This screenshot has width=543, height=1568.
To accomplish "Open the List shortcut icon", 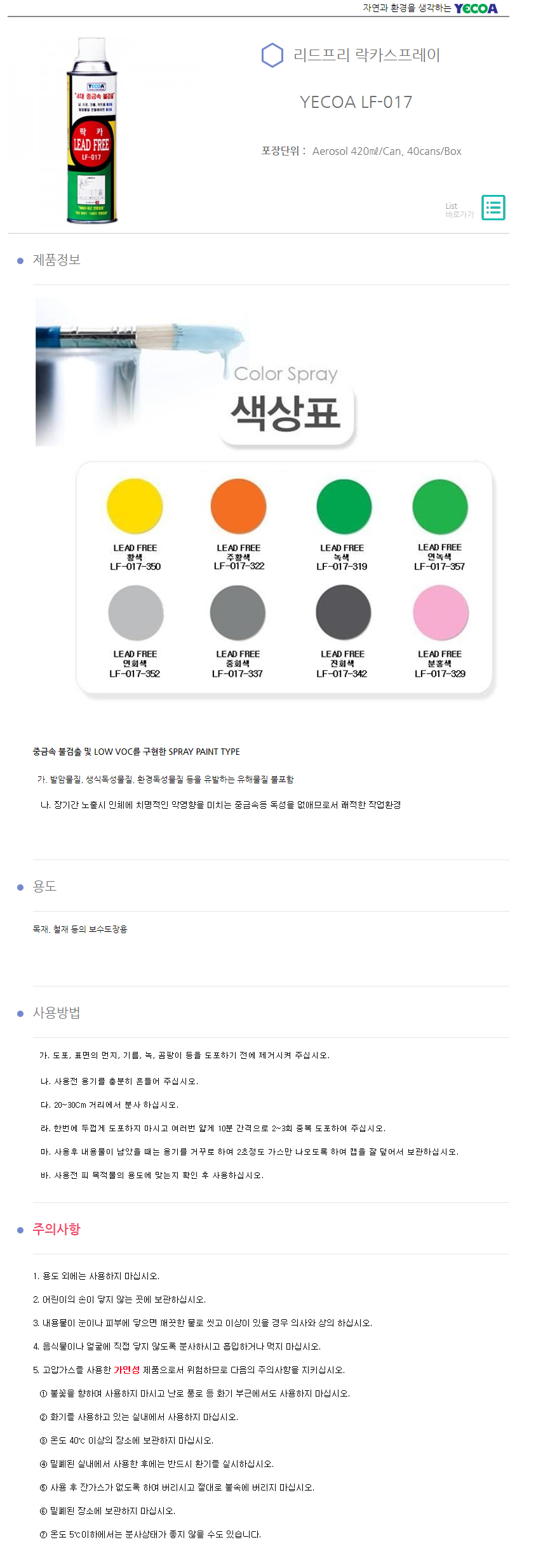I will [x=493, y=208].
